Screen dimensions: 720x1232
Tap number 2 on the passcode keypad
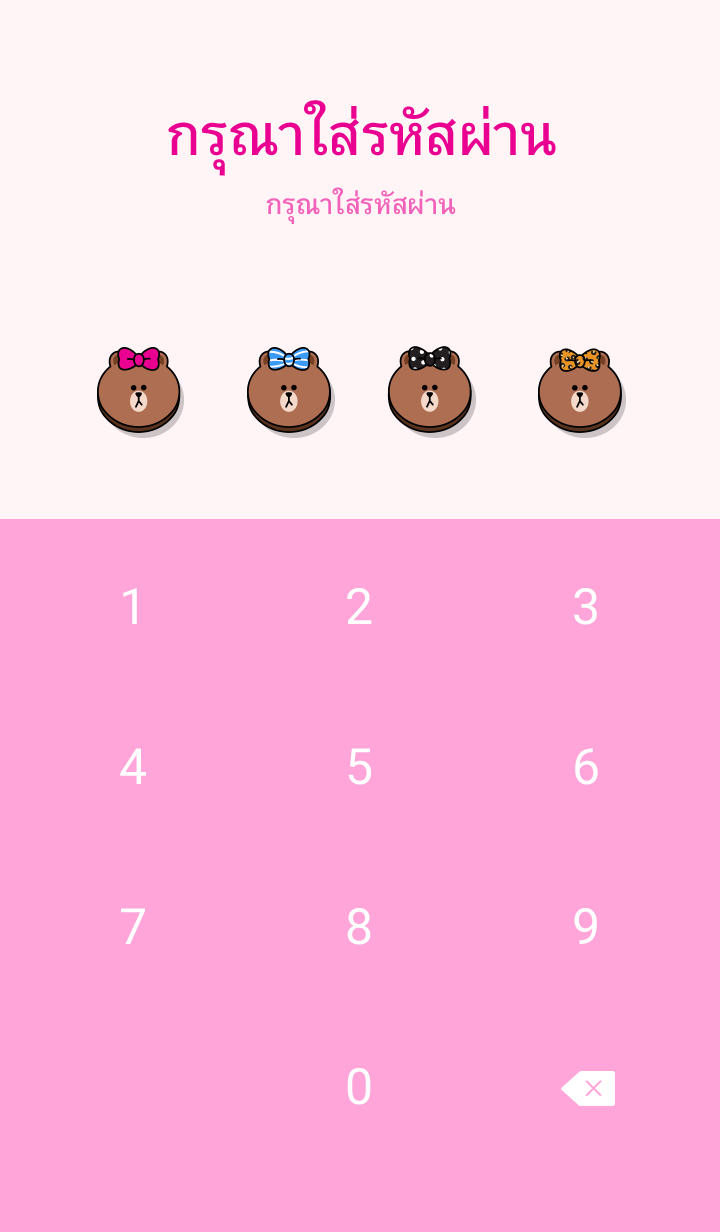(x=359, y=607)
